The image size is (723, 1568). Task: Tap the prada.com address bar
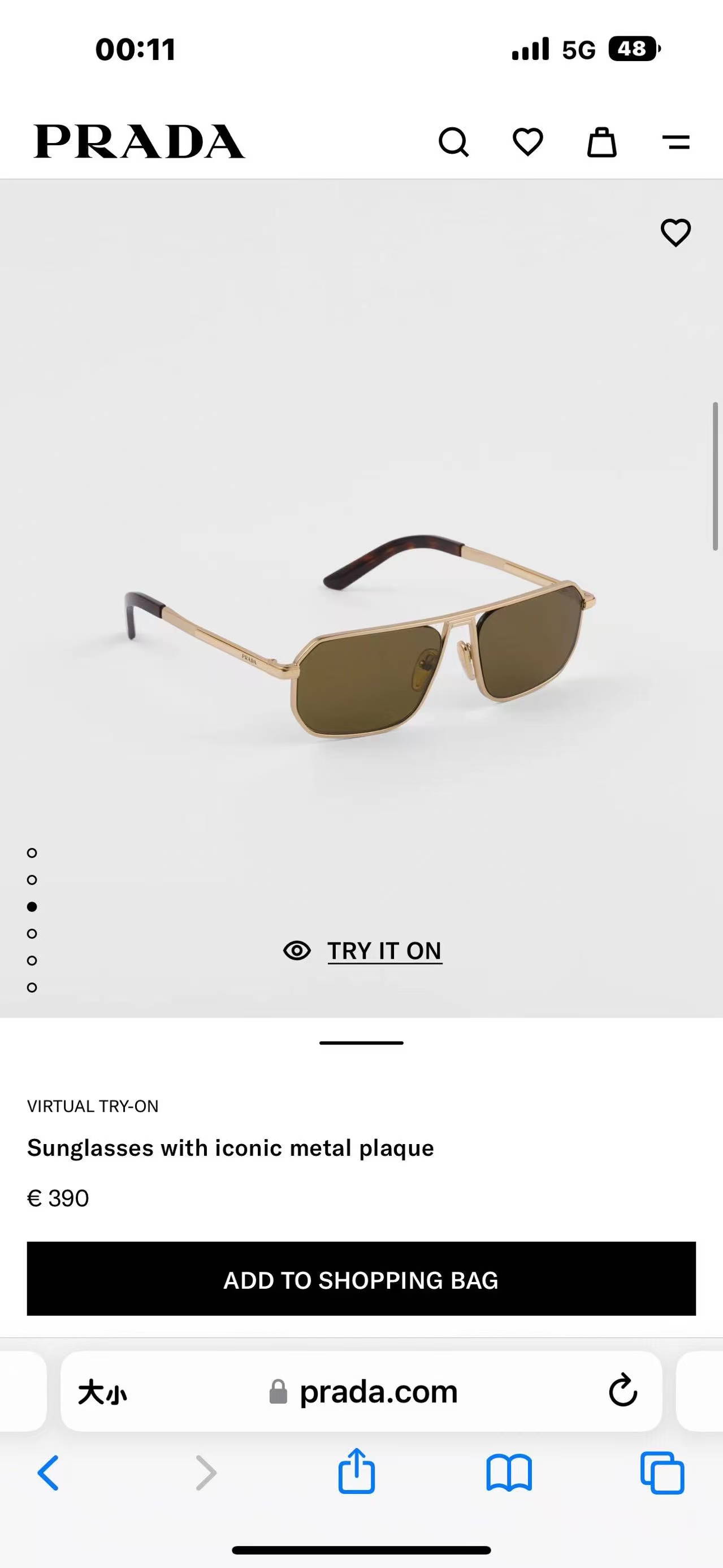click(x=377, y=1392)
